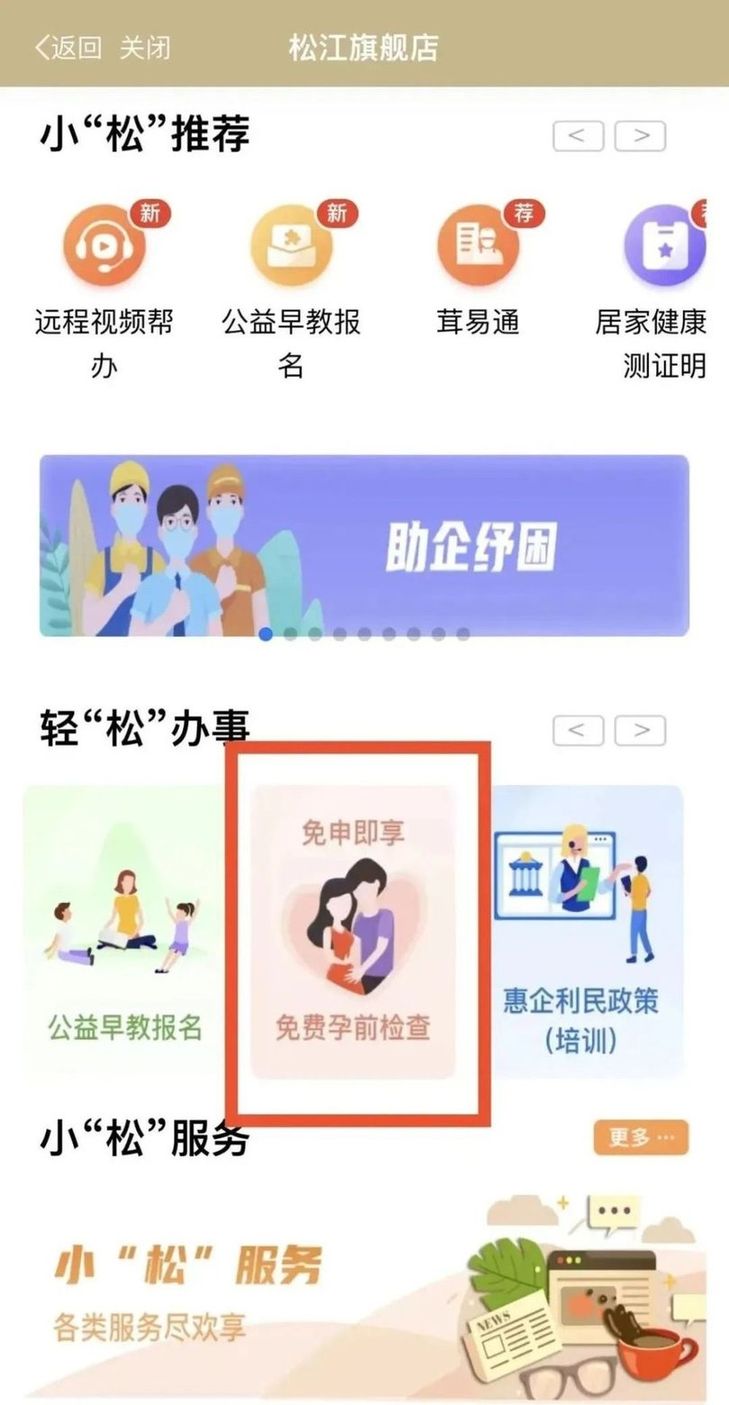The image size is (729, 1405).
Task: Show next cards in 轻松办事
Action: pyautogui.click(x=640, y=731)
